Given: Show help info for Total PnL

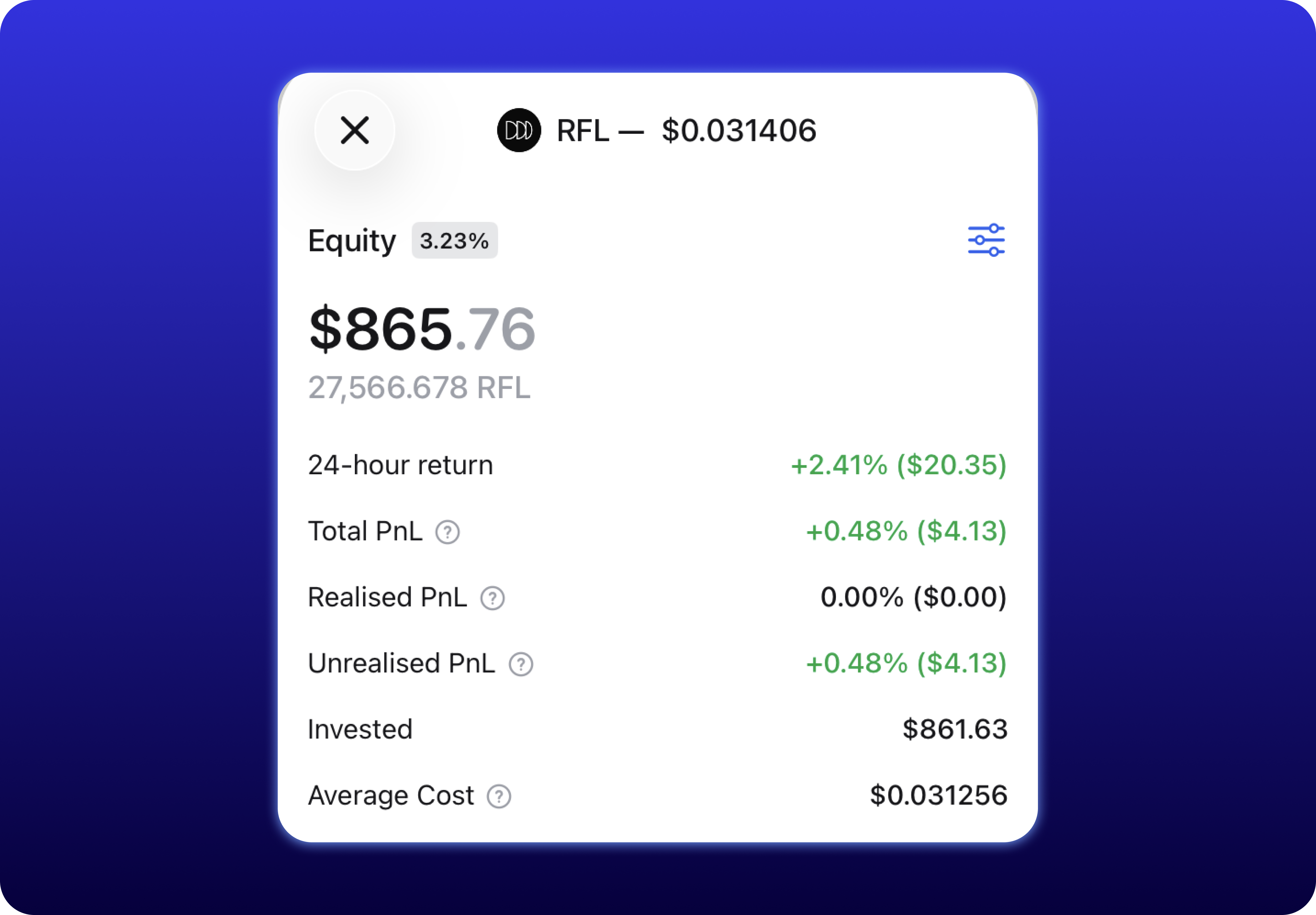Looking at the screenshot, I should click(447, 532).
